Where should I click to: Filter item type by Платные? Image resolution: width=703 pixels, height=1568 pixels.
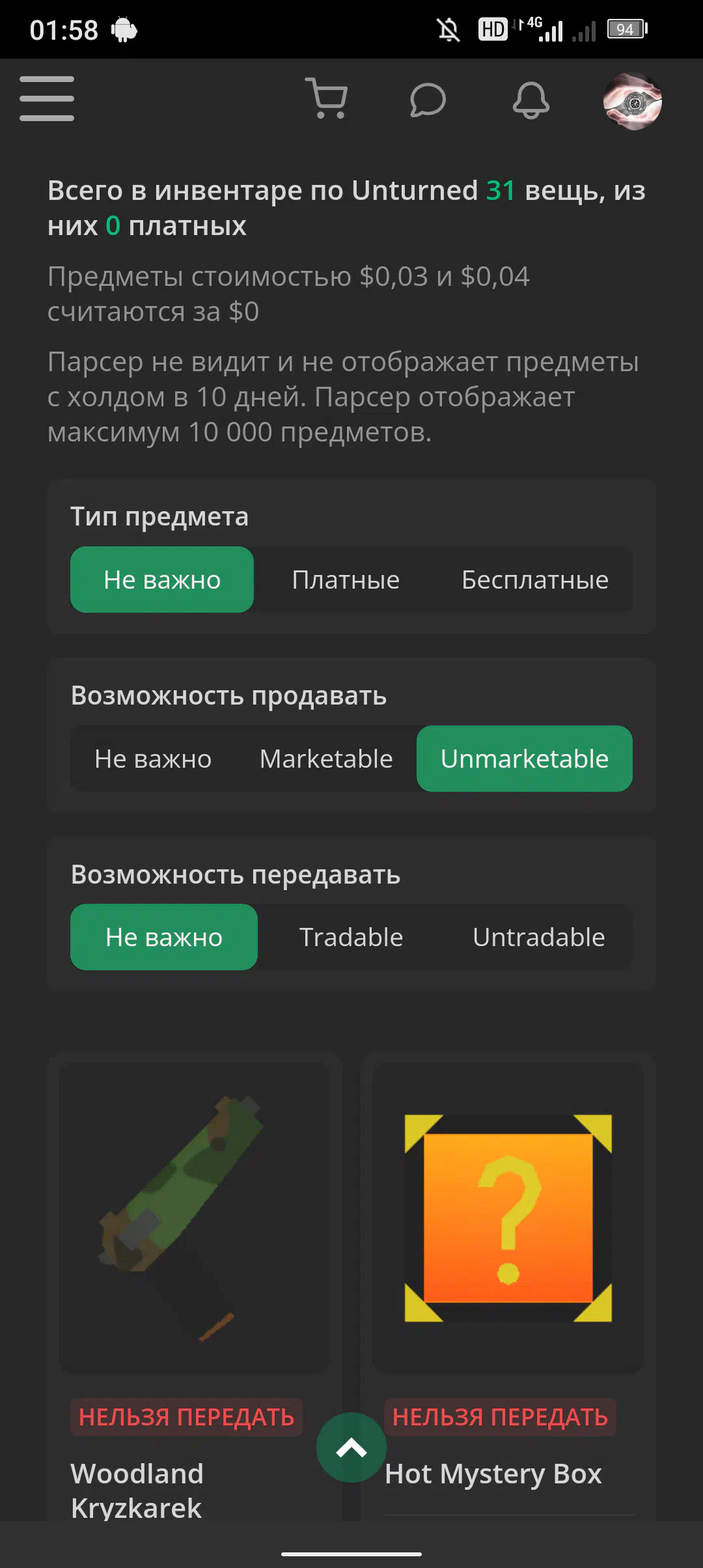tap(346, 580)
